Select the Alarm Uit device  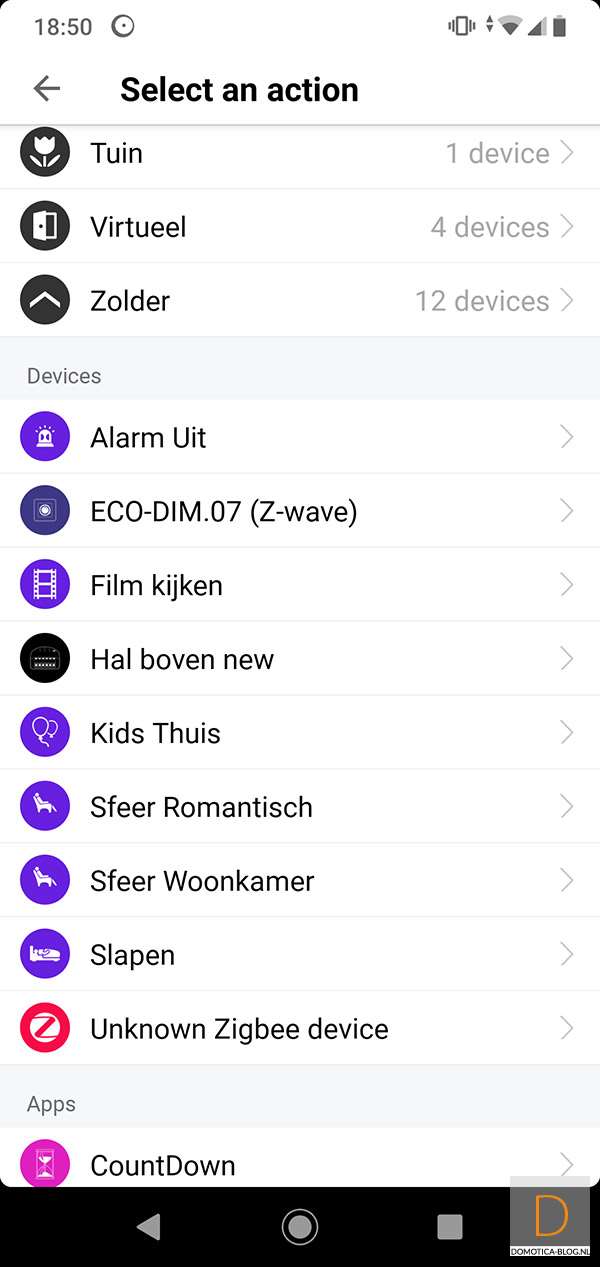[x=300, y=437]
